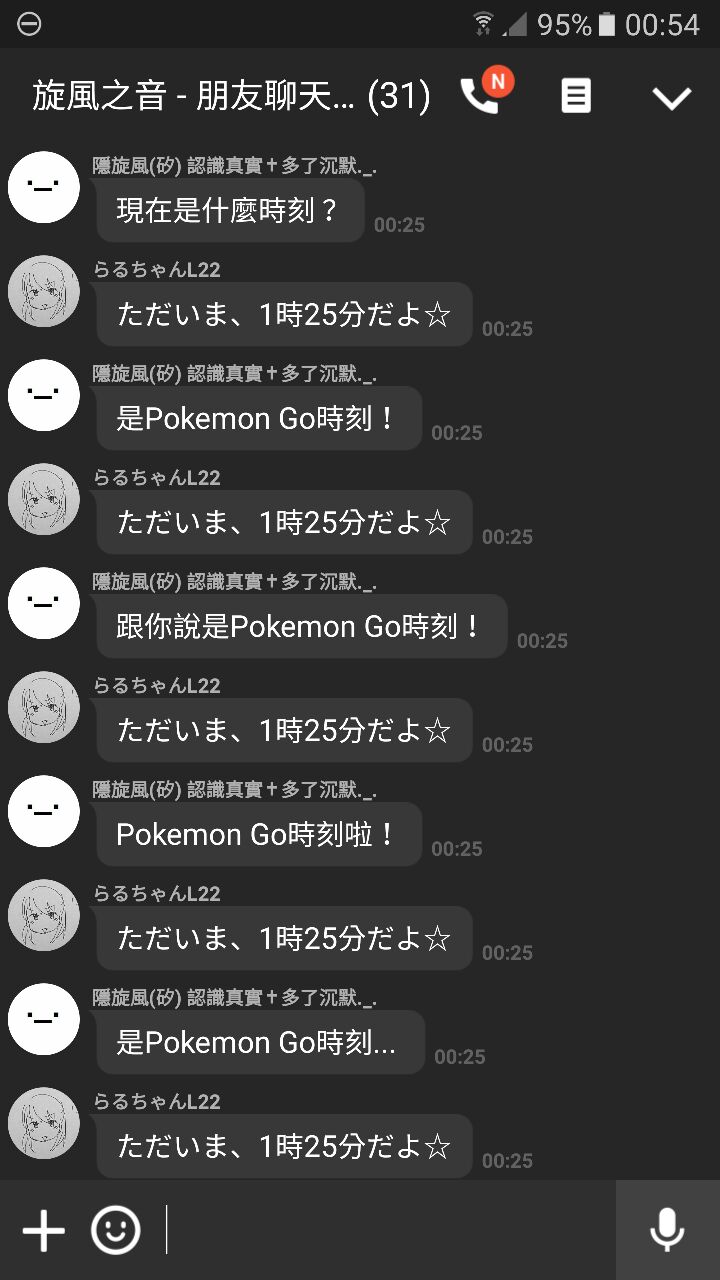Start a group call with the phone icon

480,96
